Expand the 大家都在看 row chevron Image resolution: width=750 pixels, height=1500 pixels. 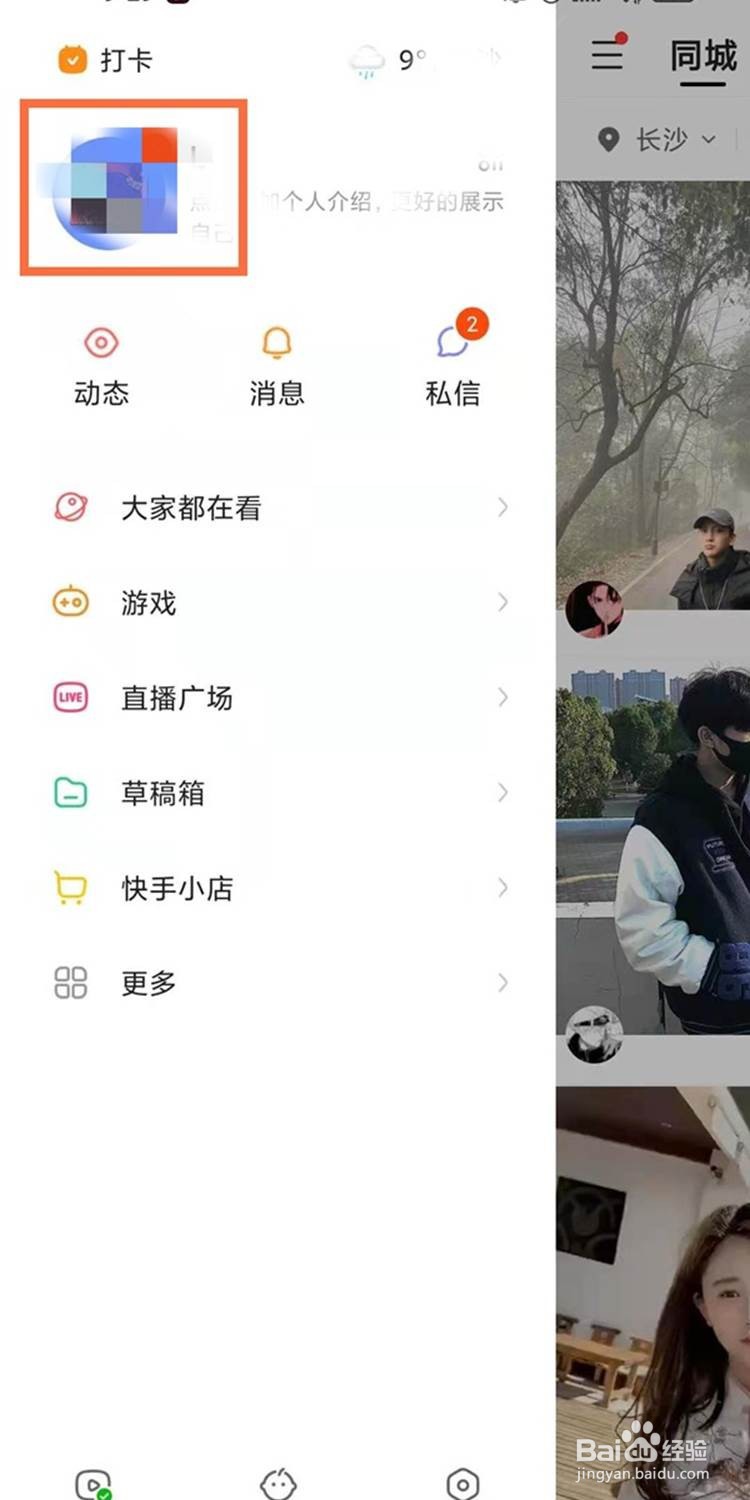click(503, 508)
